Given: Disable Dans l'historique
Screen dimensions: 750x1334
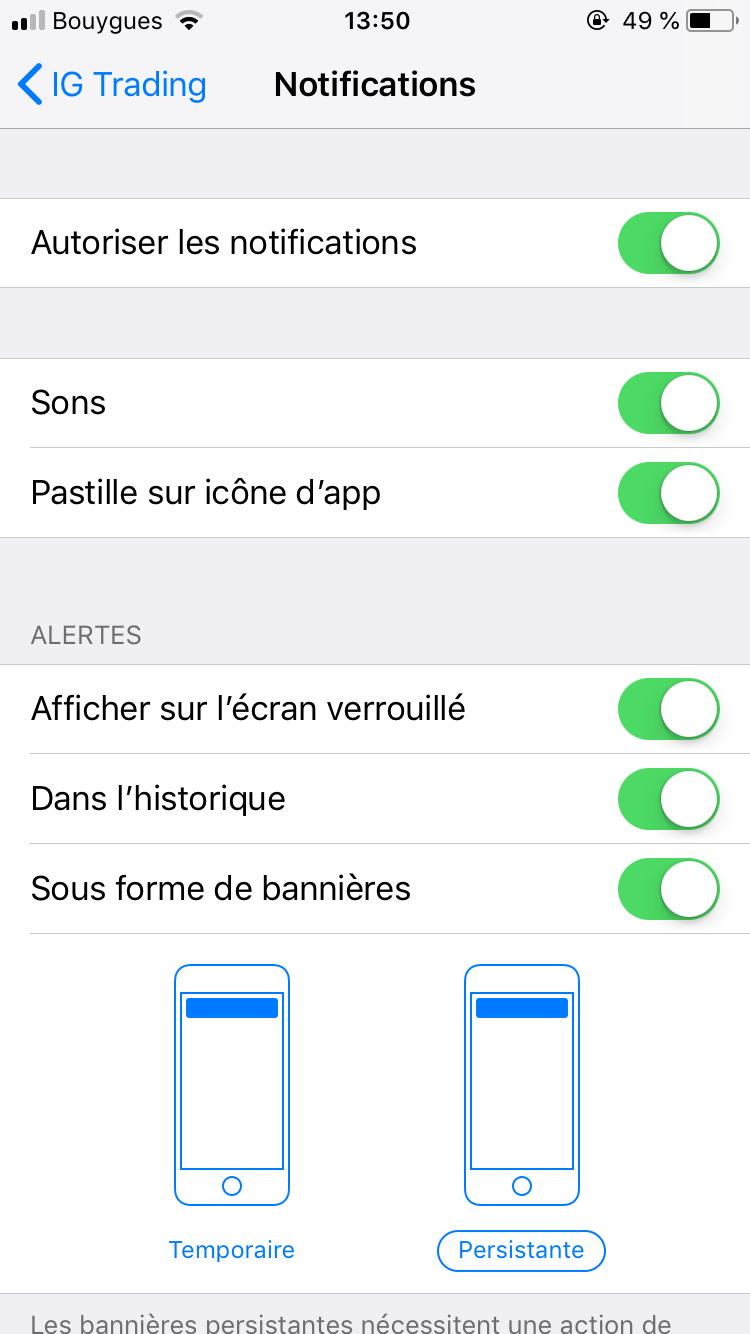Looking at the screenshot, I should [668, 799].
